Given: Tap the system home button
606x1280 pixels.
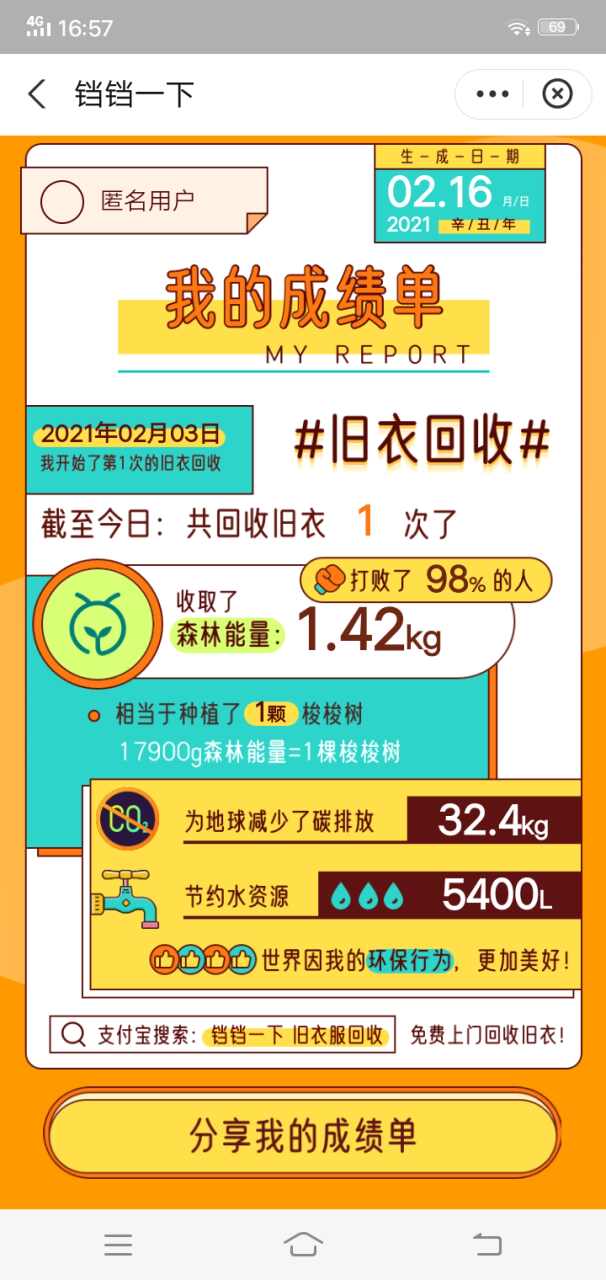Looking at the screenshot, I should (302, 1244).
